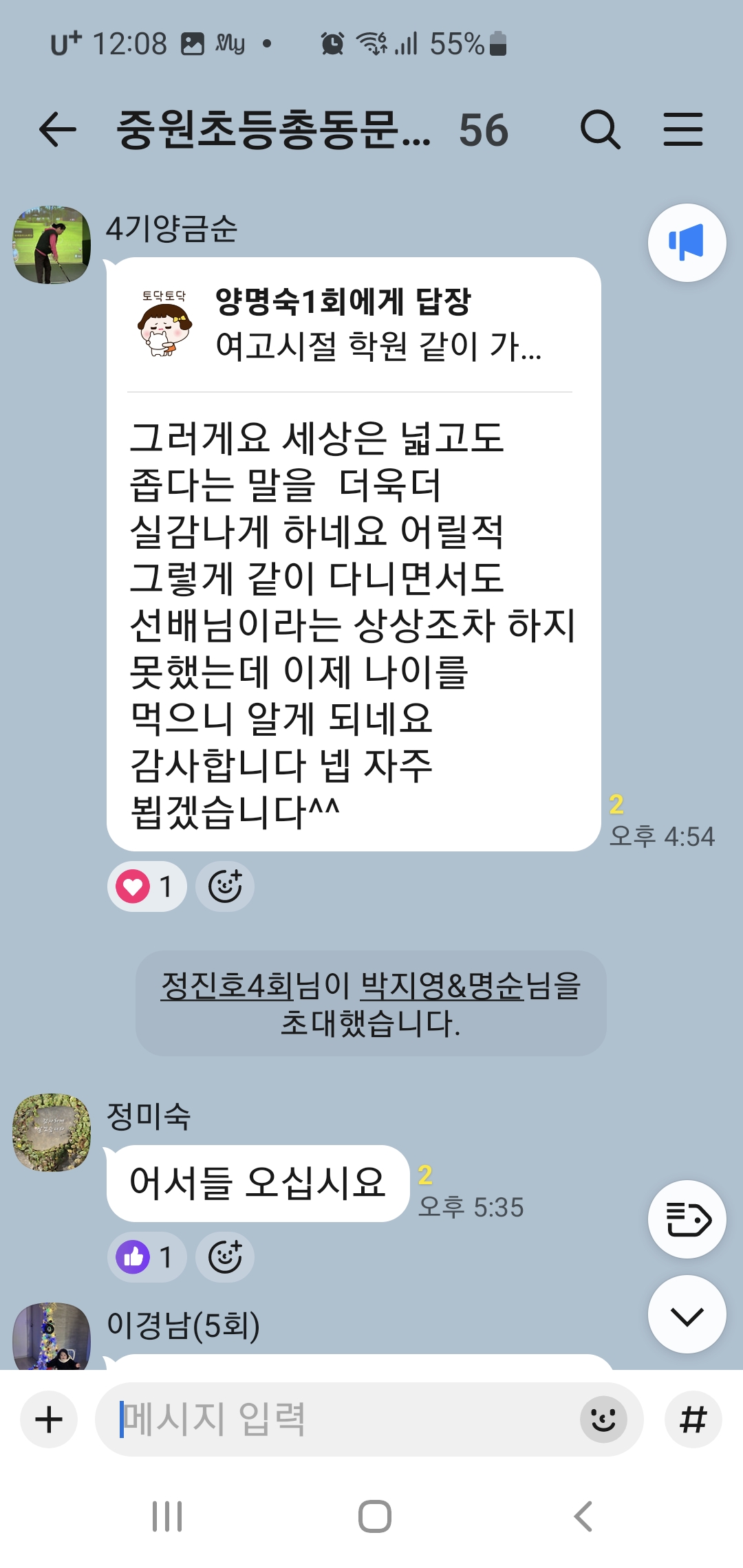Add an emoji reaction to 4기양금순's message
Viewport: 743px width, 1568px height.
pos(225,886)
